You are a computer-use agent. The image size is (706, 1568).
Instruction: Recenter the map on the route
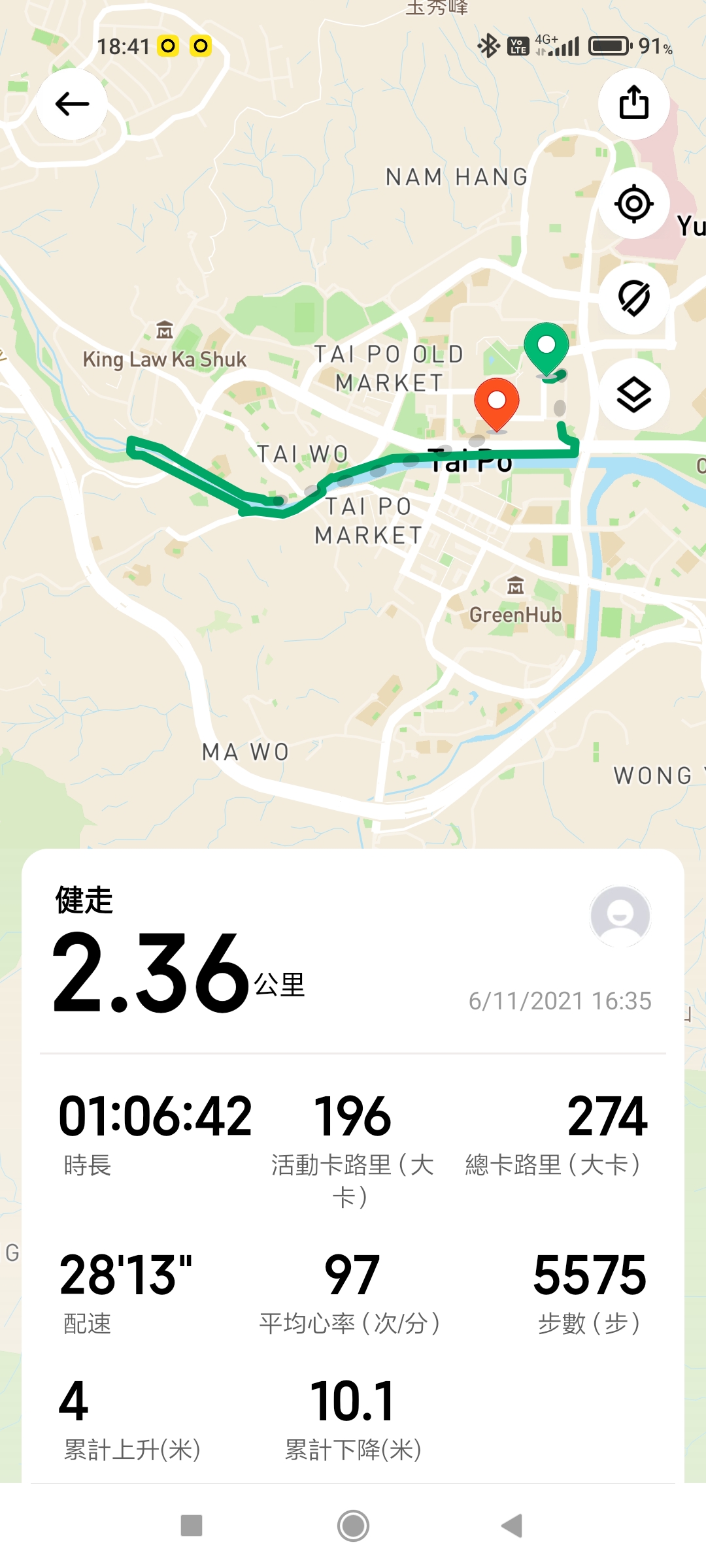point(633,204)
